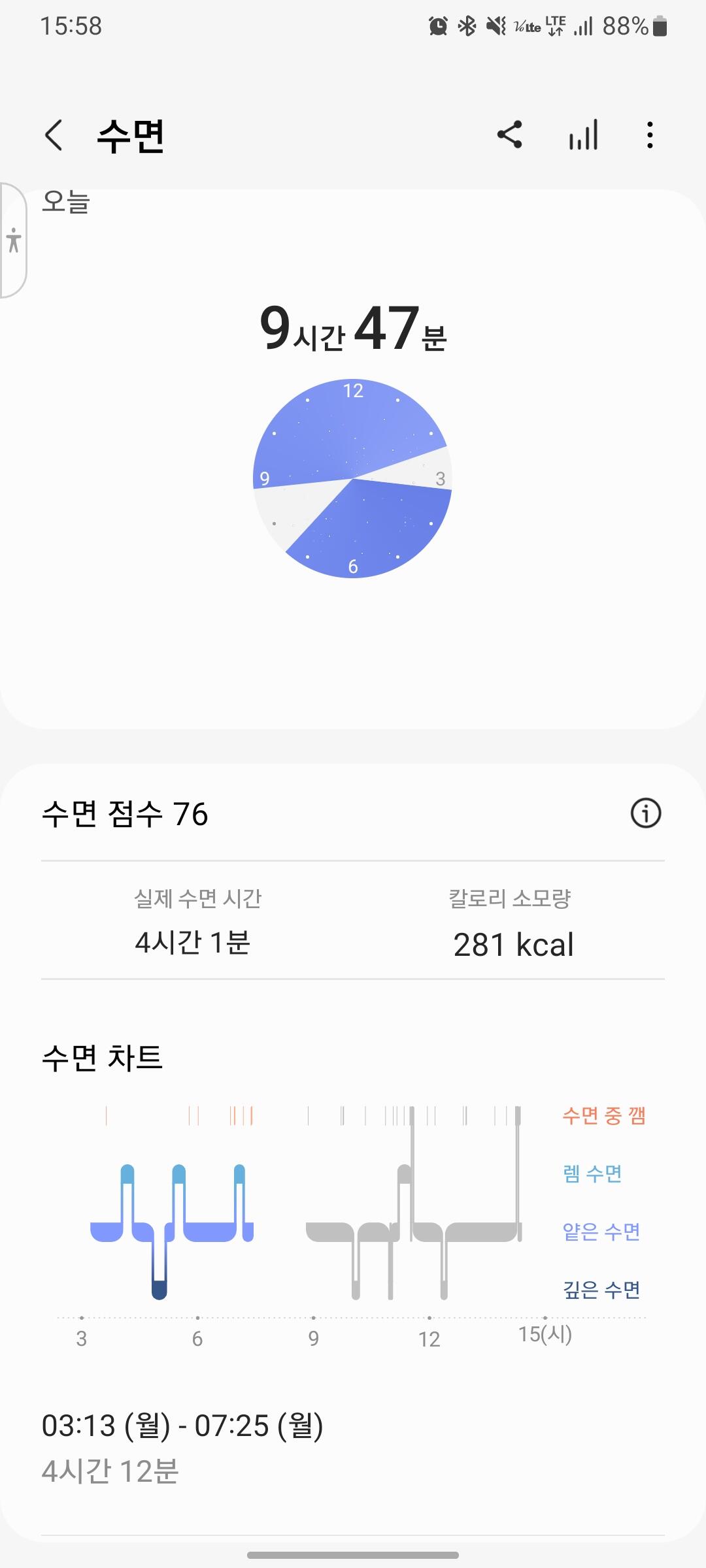Share the sleep record
This screenshot has height=1568, width=706.
[510, 135]
